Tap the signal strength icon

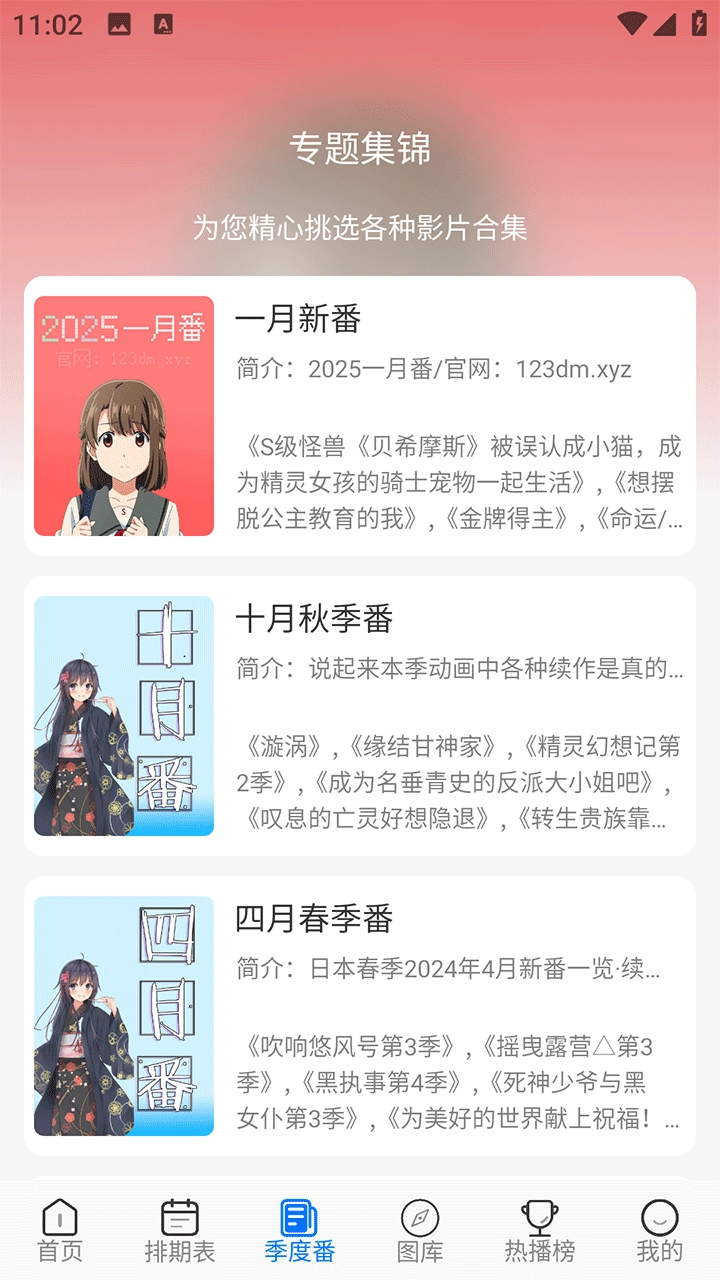(664, 25)
